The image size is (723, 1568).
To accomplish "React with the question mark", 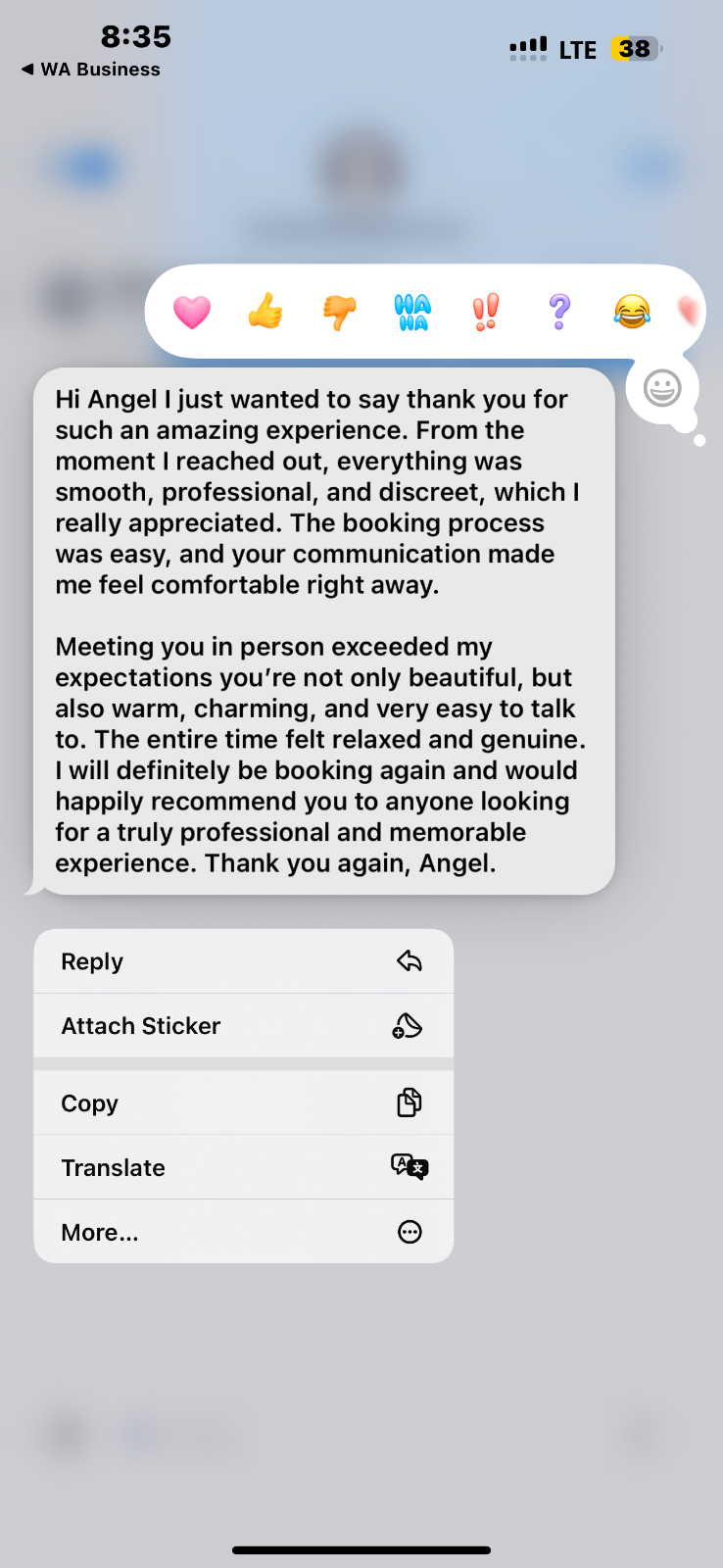I will click(559, 312).
